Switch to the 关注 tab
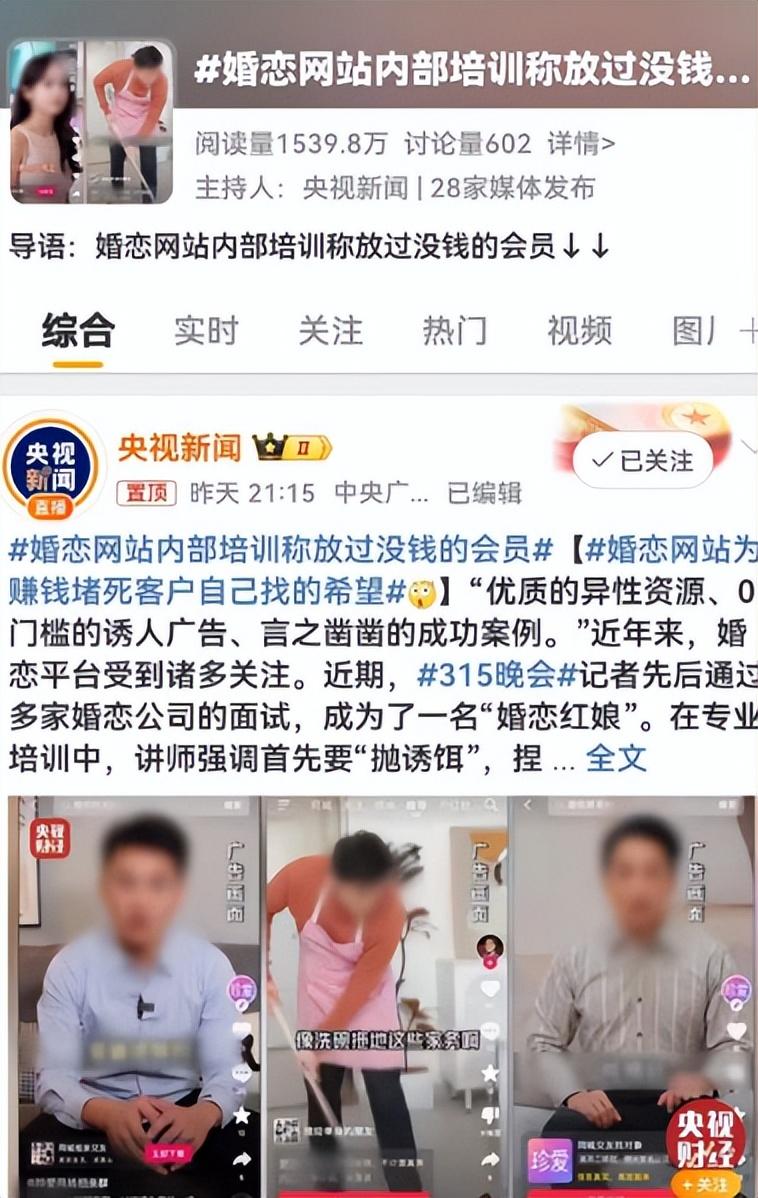The height and width of the screenshot is (1198, 758). click(330, 330)
